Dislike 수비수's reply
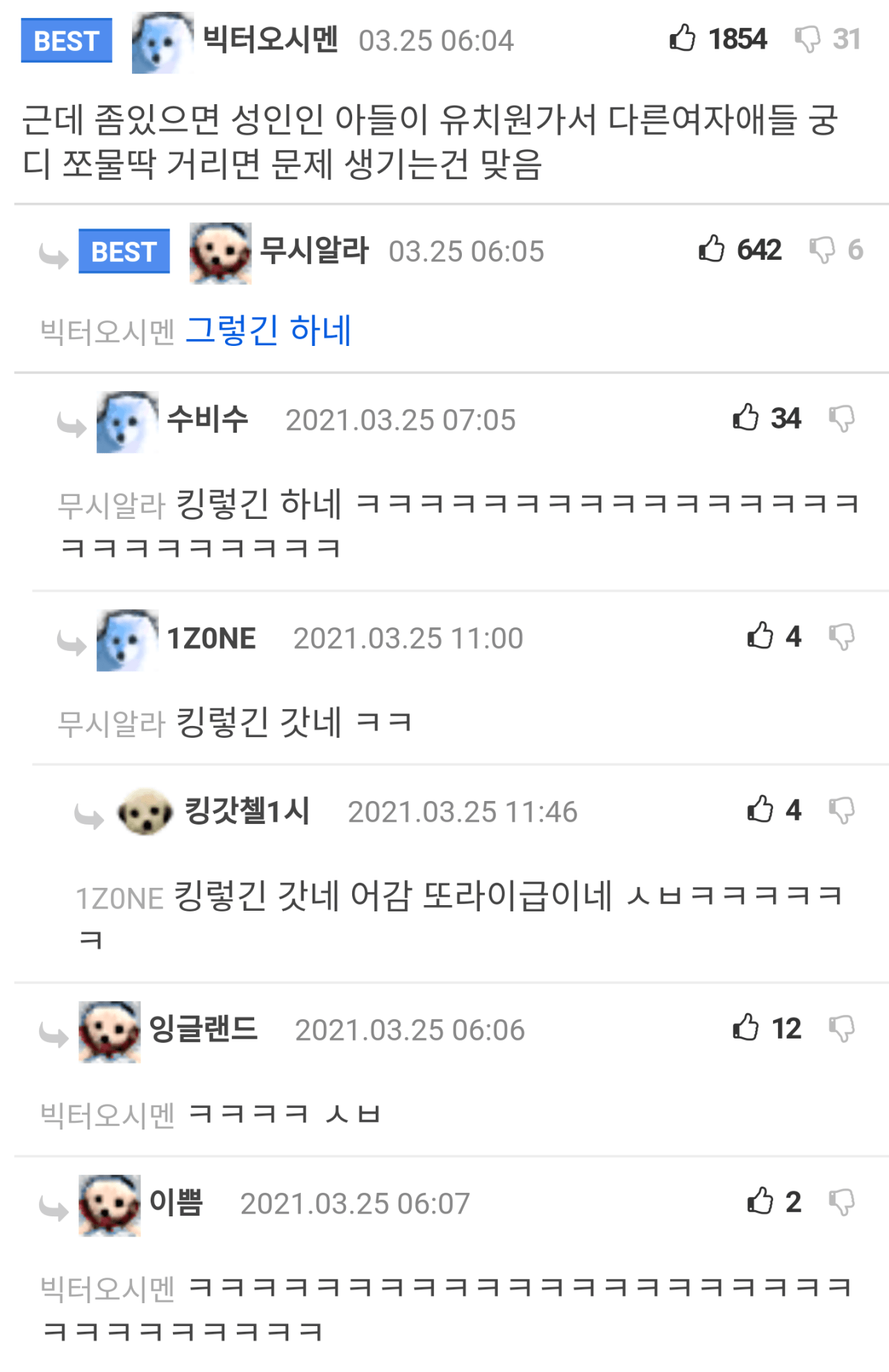Viewport: 889px width, 1372px height. pos(842,419)
